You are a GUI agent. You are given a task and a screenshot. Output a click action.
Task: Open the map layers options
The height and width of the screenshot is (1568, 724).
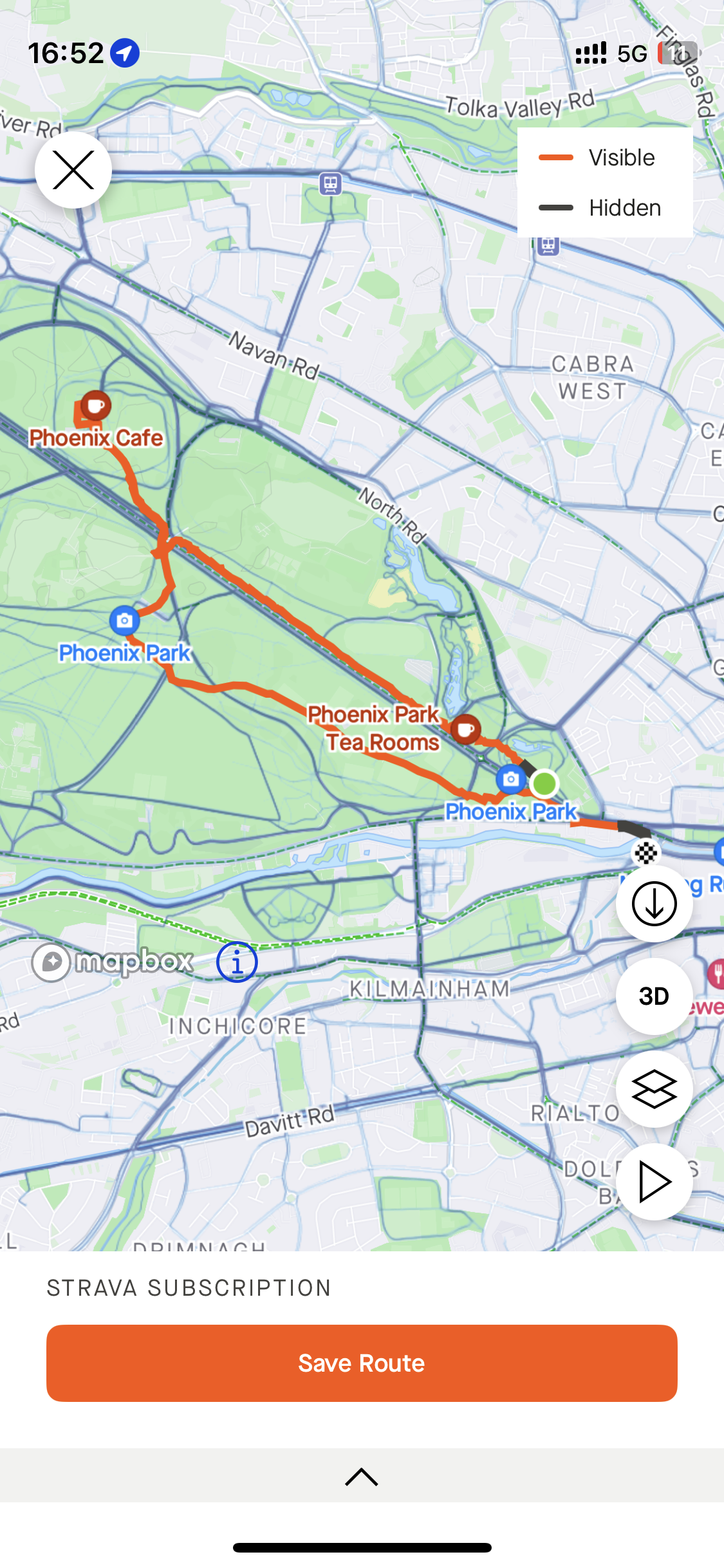pyautogui.click(x=654, y=1089)
